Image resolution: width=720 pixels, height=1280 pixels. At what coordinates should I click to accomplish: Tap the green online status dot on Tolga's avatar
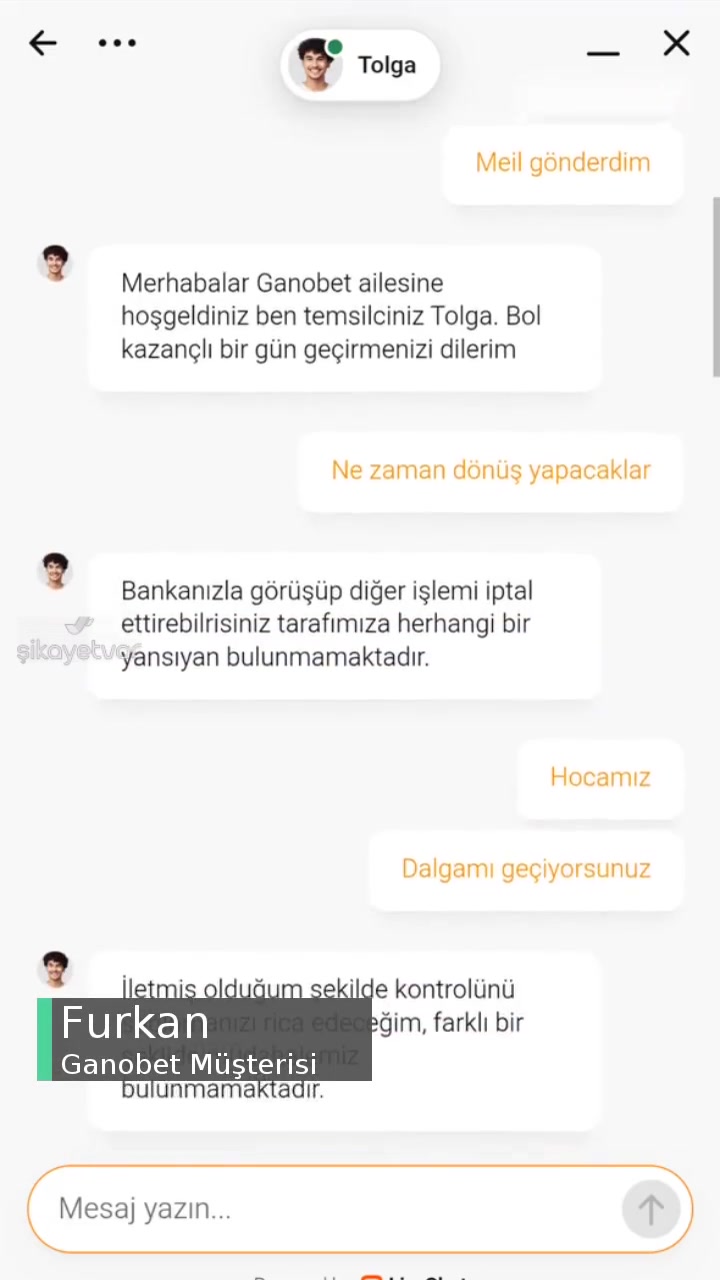[335, 45]
